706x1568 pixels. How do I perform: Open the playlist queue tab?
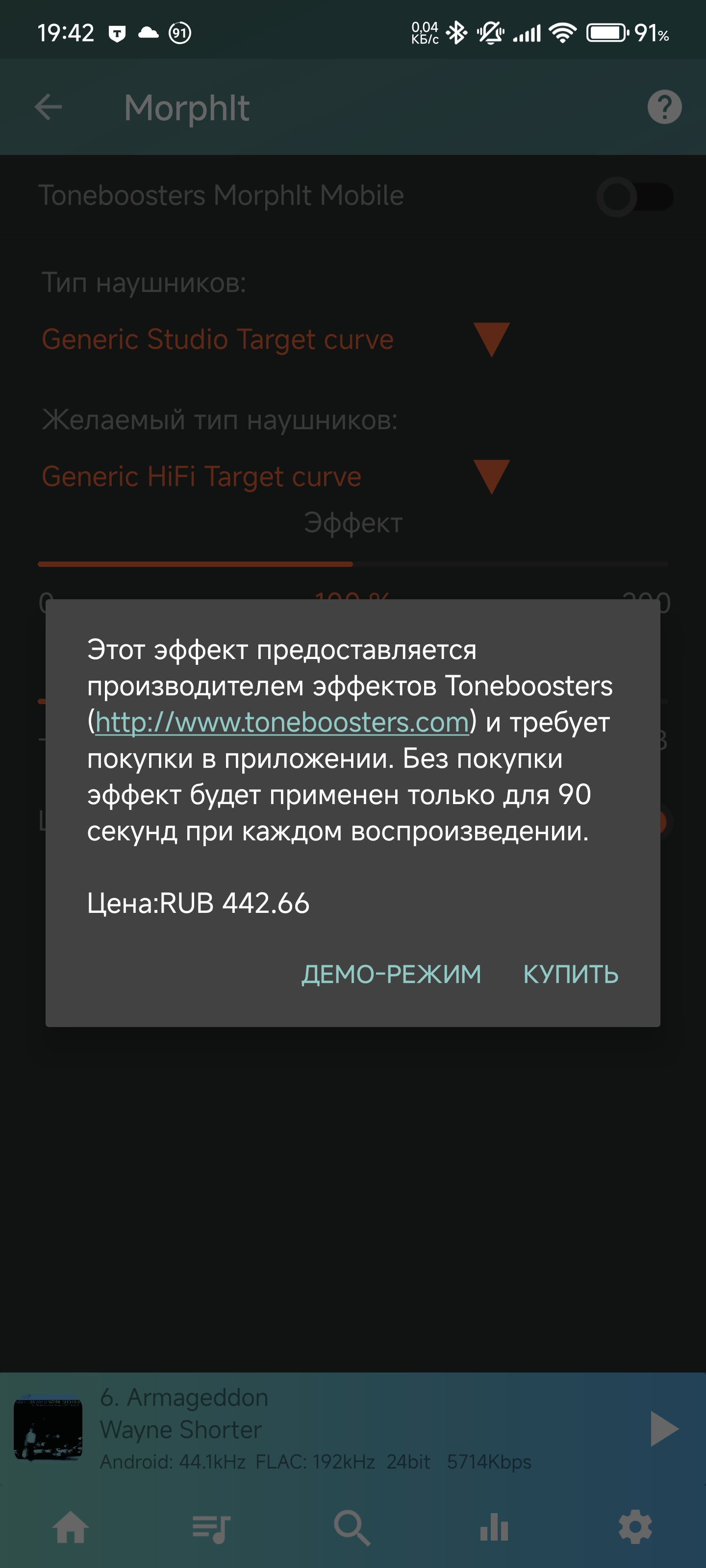point(211,1528)
